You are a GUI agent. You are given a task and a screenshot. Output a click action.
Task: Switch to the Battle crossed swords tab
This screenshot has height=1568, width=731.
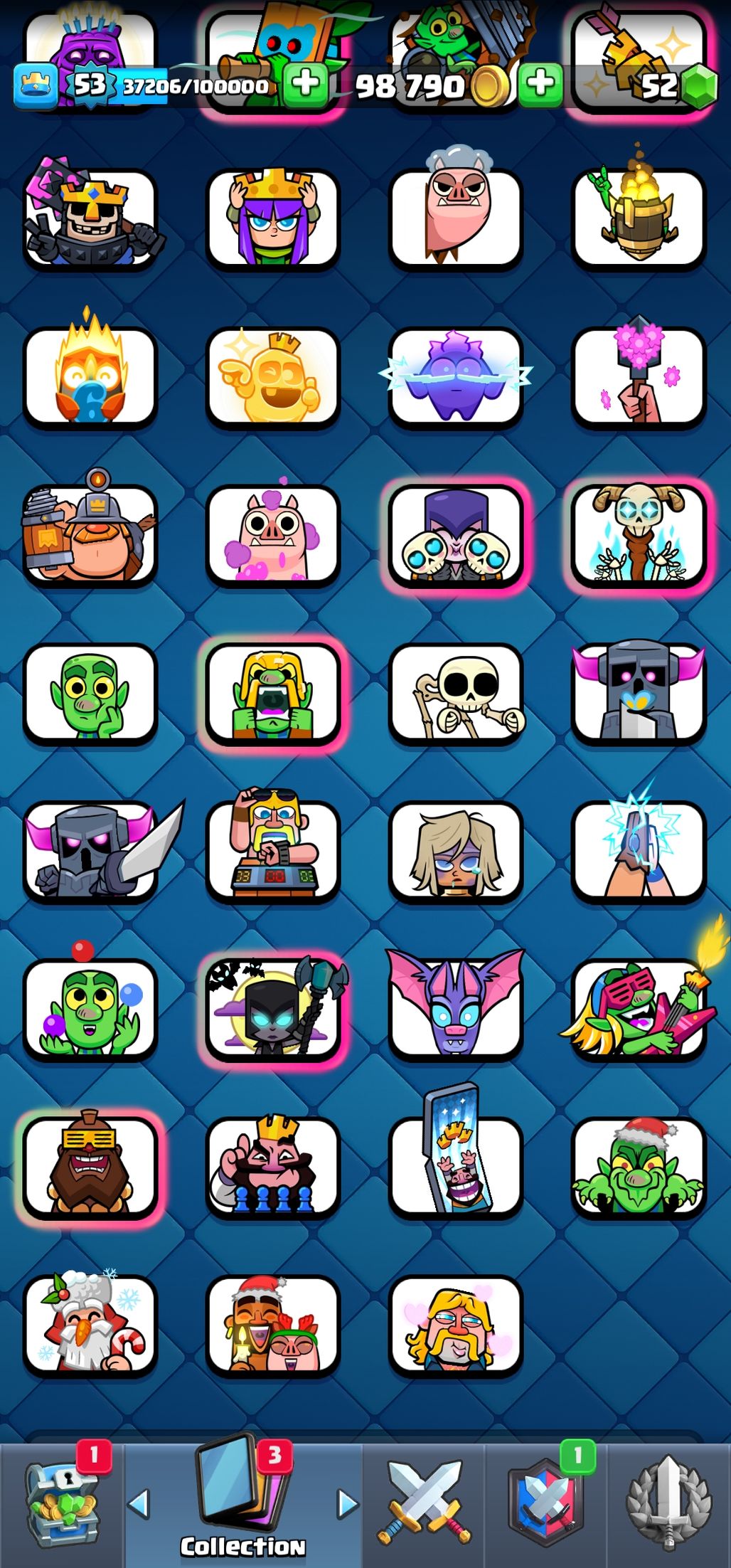(x=425, y=1503)
